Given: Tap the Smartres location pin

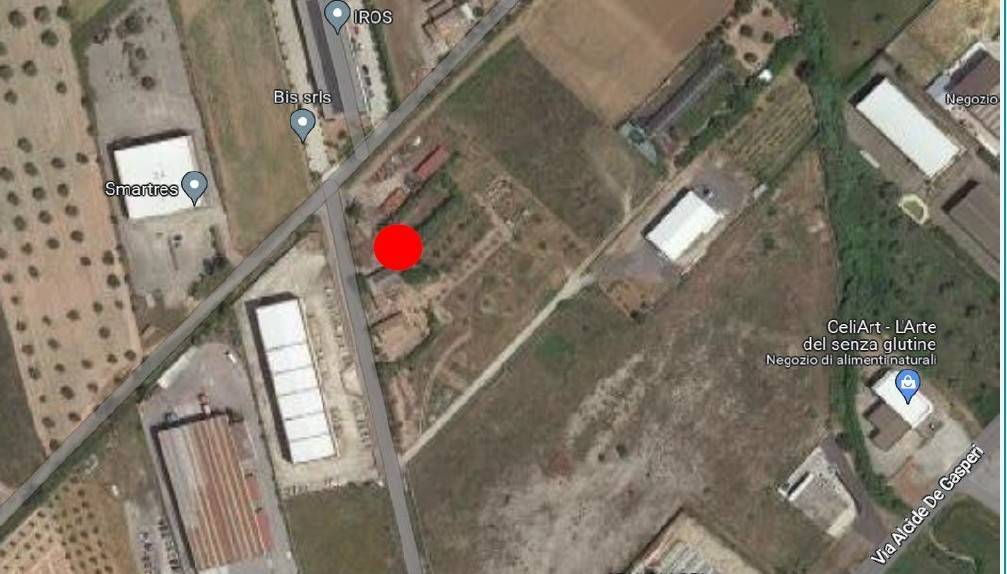Looking at the screenshot, I should click(x=194, y=185).
